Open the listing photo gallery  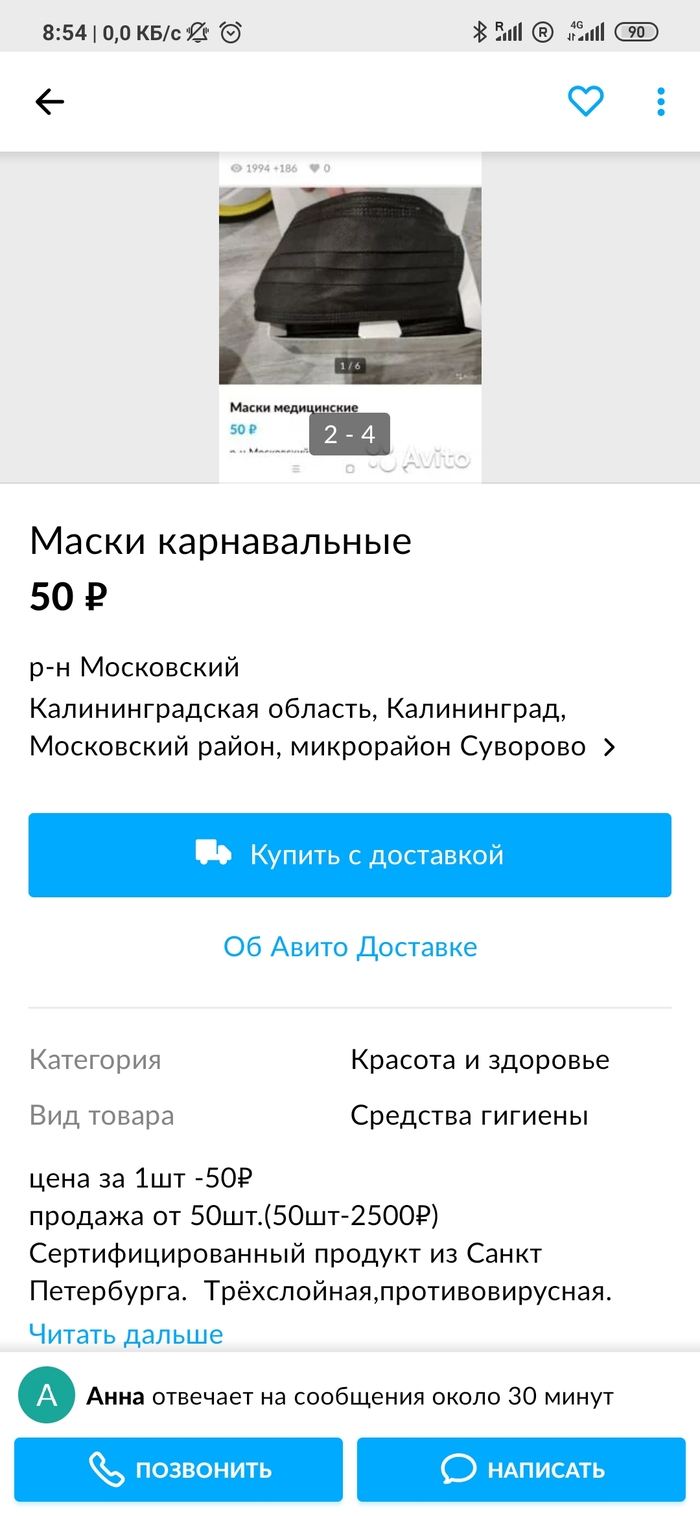(350, 317)
